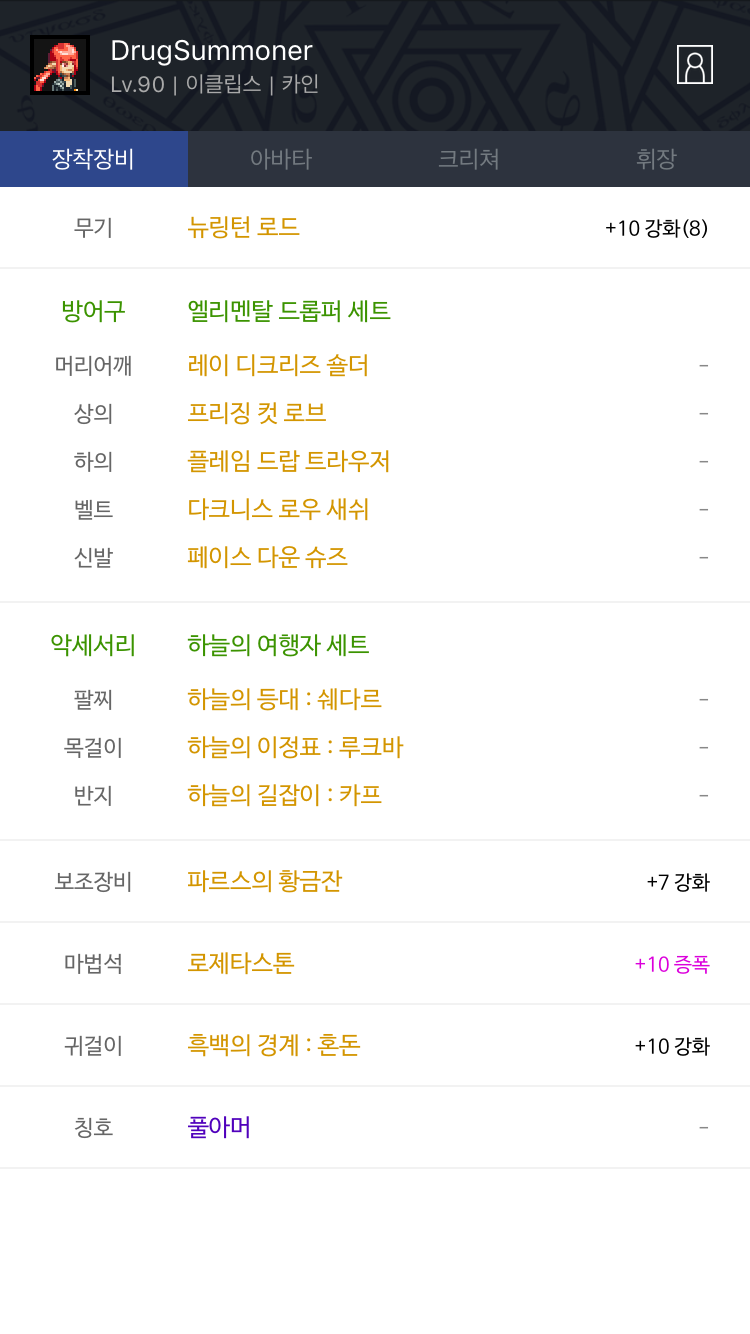The image size is (750, 1334).
Task: Select the 장착장비 tab
Action: tap(94, 158)
